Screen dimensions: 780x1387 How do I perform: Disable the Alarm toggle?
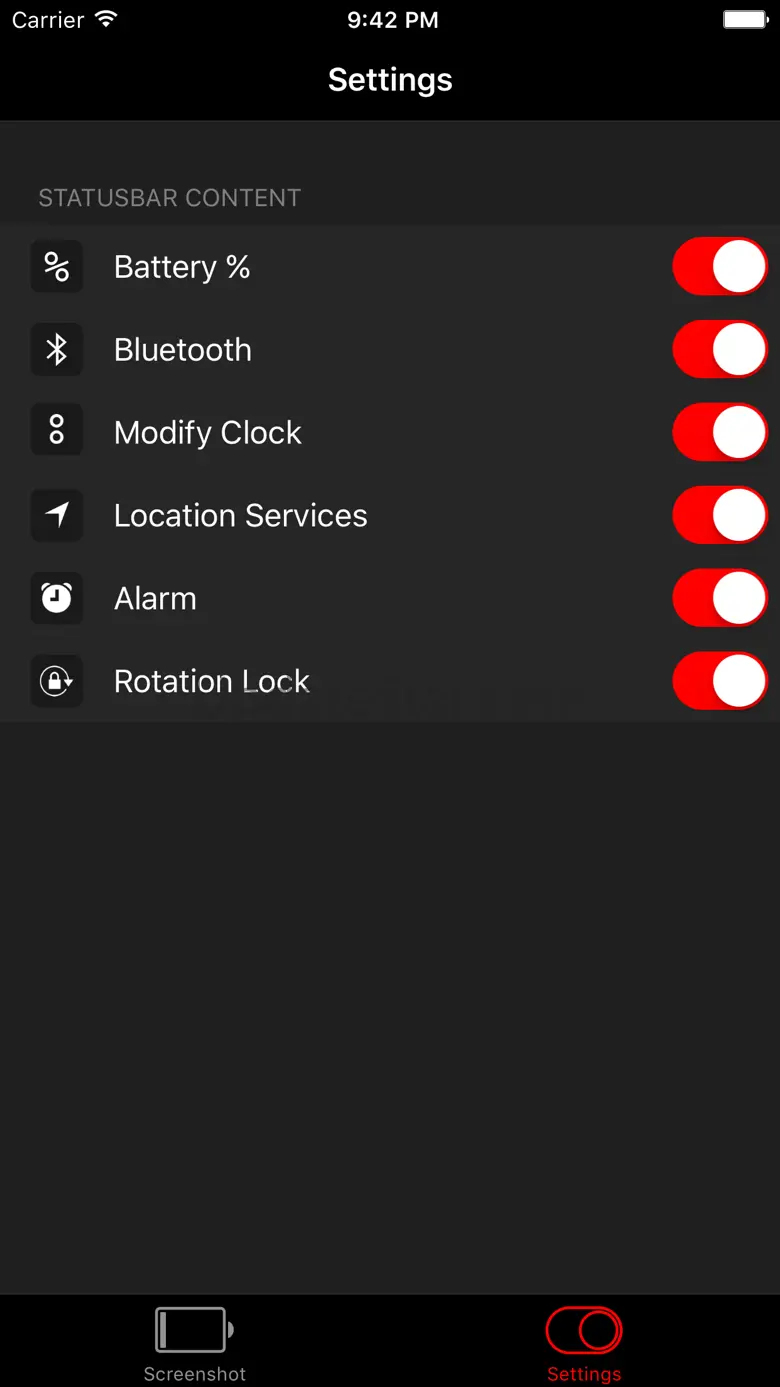[x=720, y=599]
